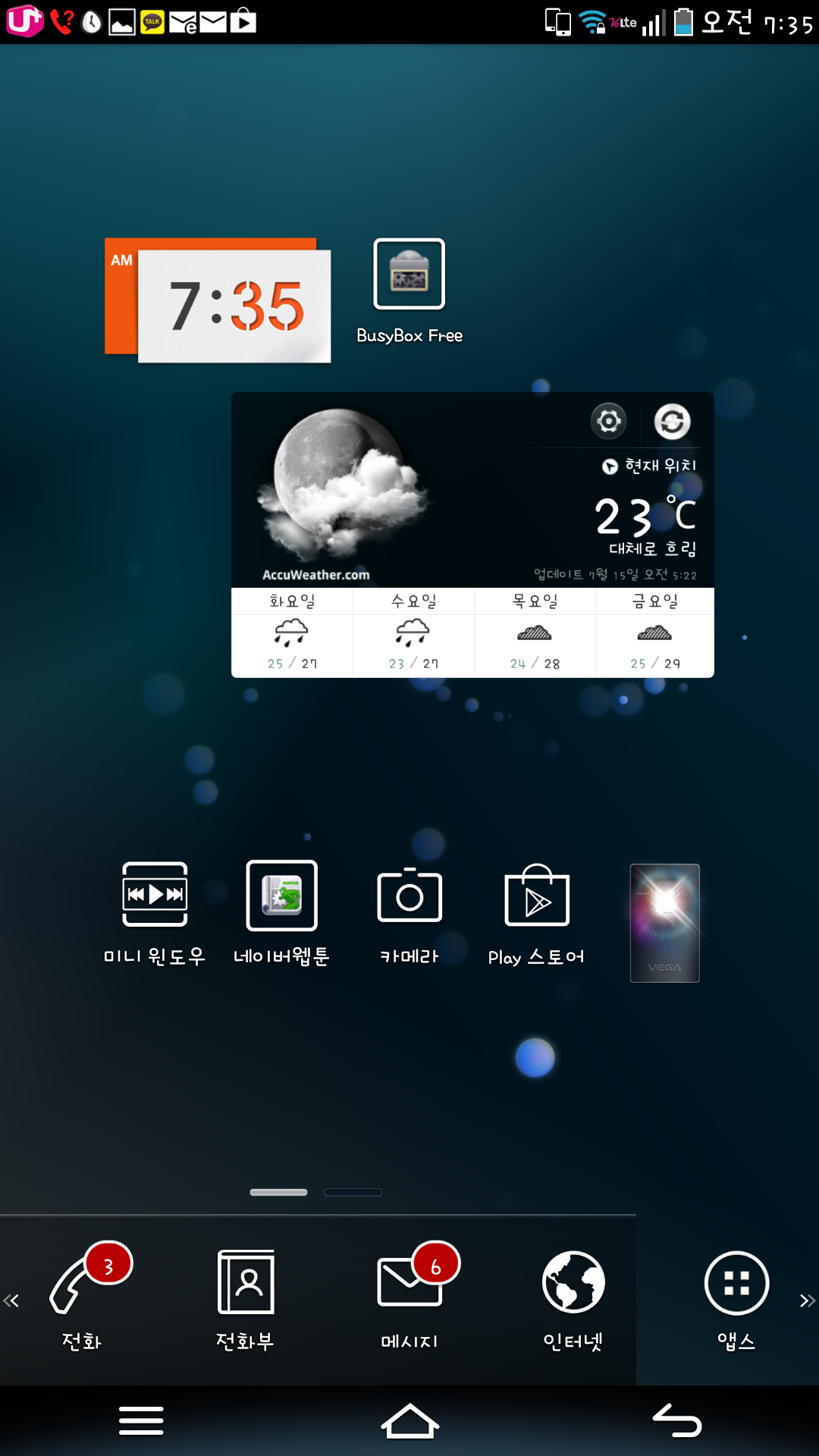Refresh the AccuWeather widget
Viewport: 819px width, 1456px height.
(672, 422)
